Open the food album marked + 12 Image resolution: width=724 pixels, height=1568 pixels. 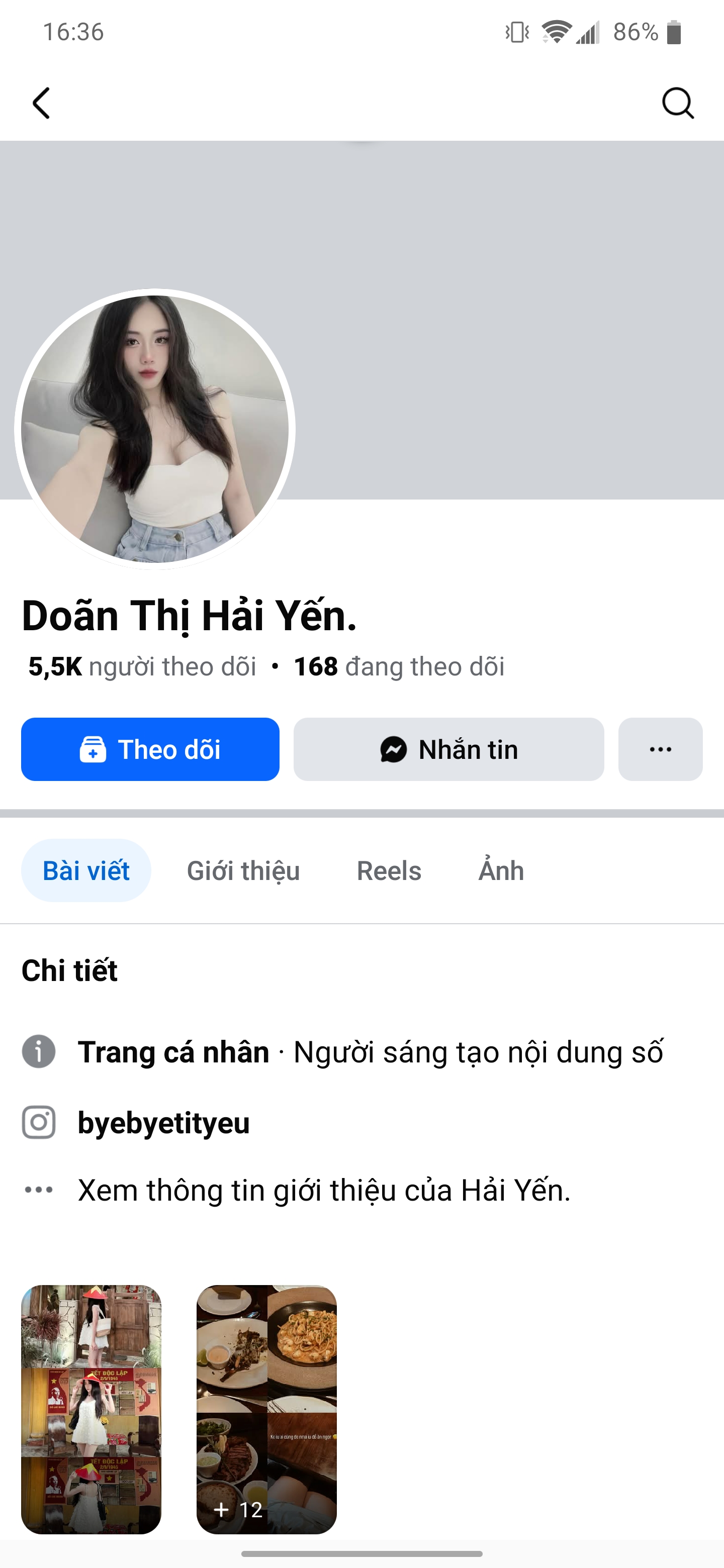(266, 1409)
